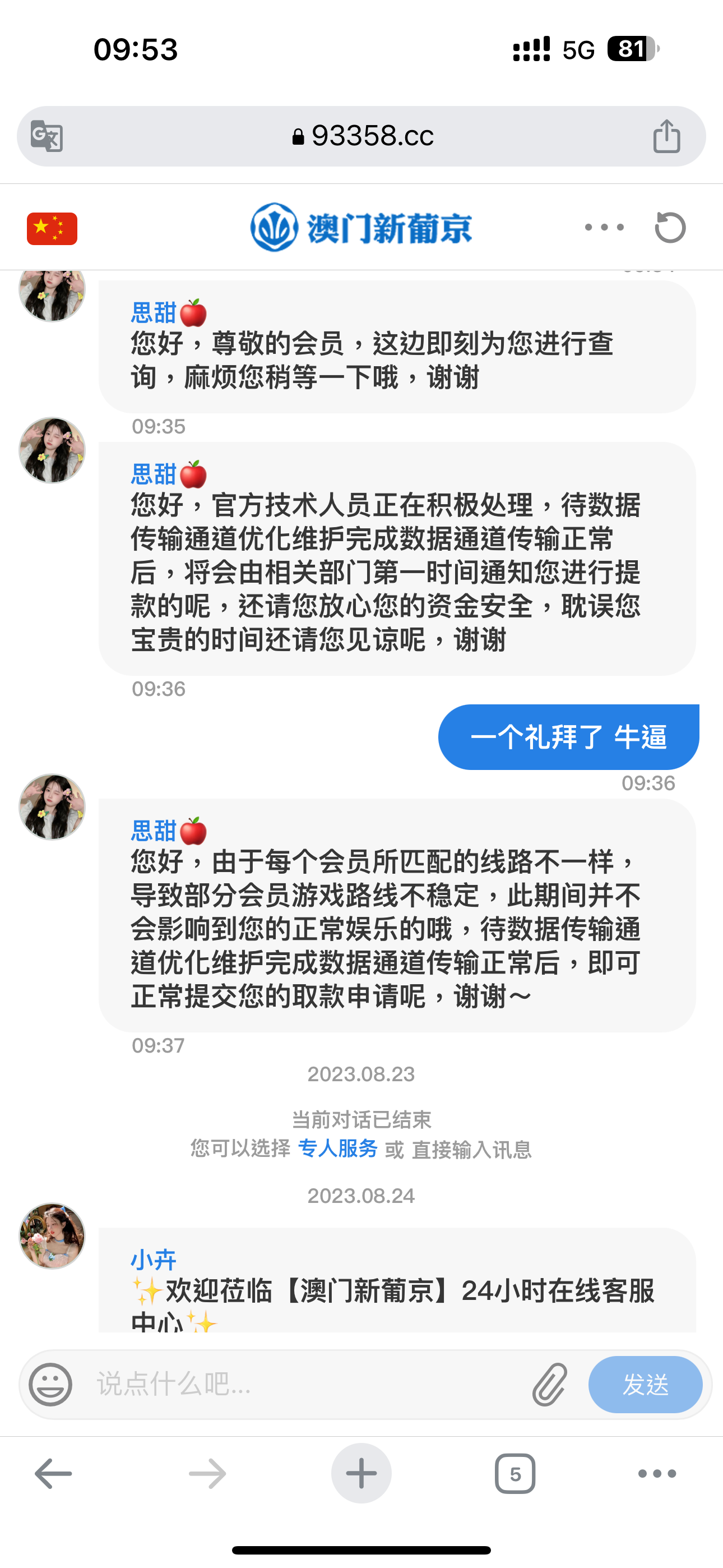This screenshot has height=1568, width=723.
Task: Open the emoji picker
Action: (x=51, y=1384)
